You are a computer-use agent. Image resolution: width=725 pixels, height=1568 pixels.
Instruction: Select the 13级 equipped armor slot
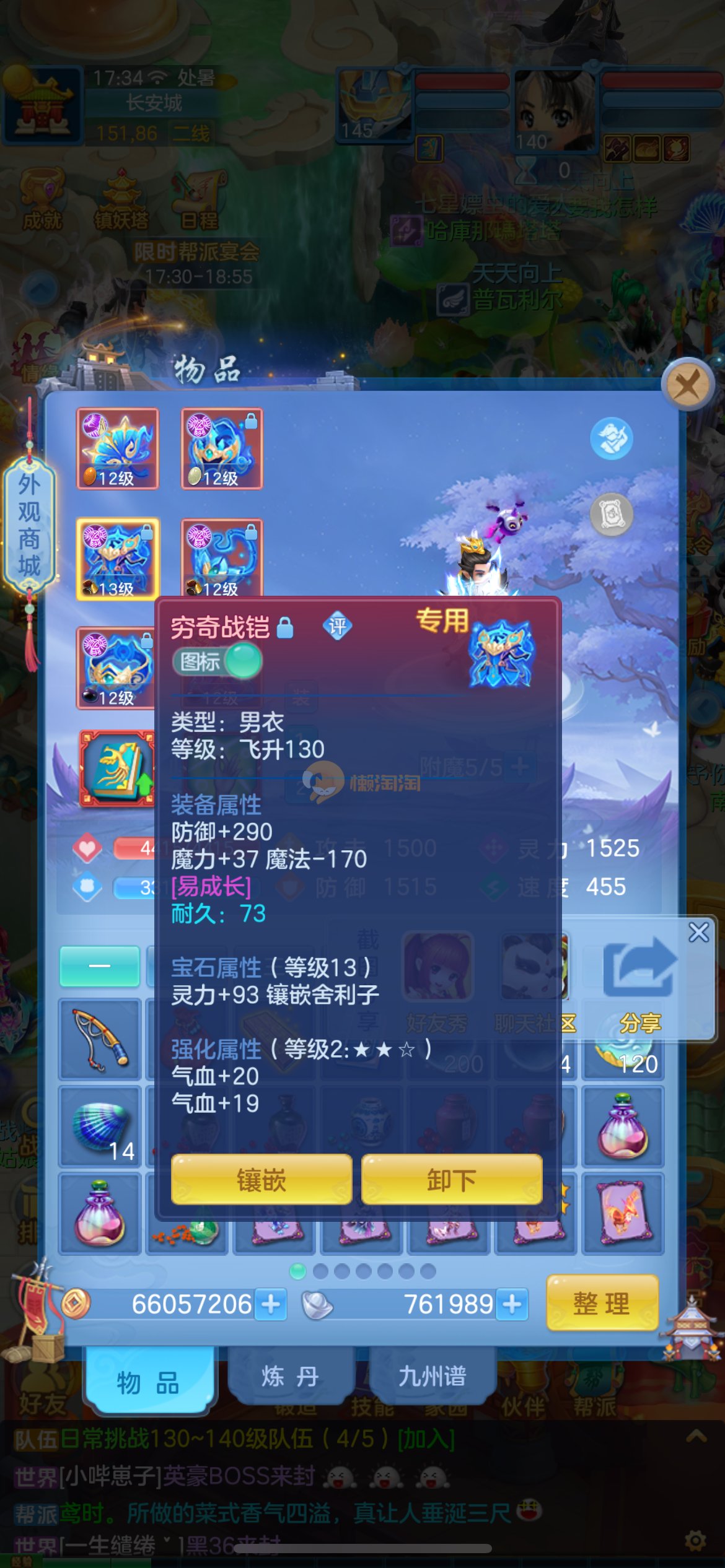click(x=117, y=559)
